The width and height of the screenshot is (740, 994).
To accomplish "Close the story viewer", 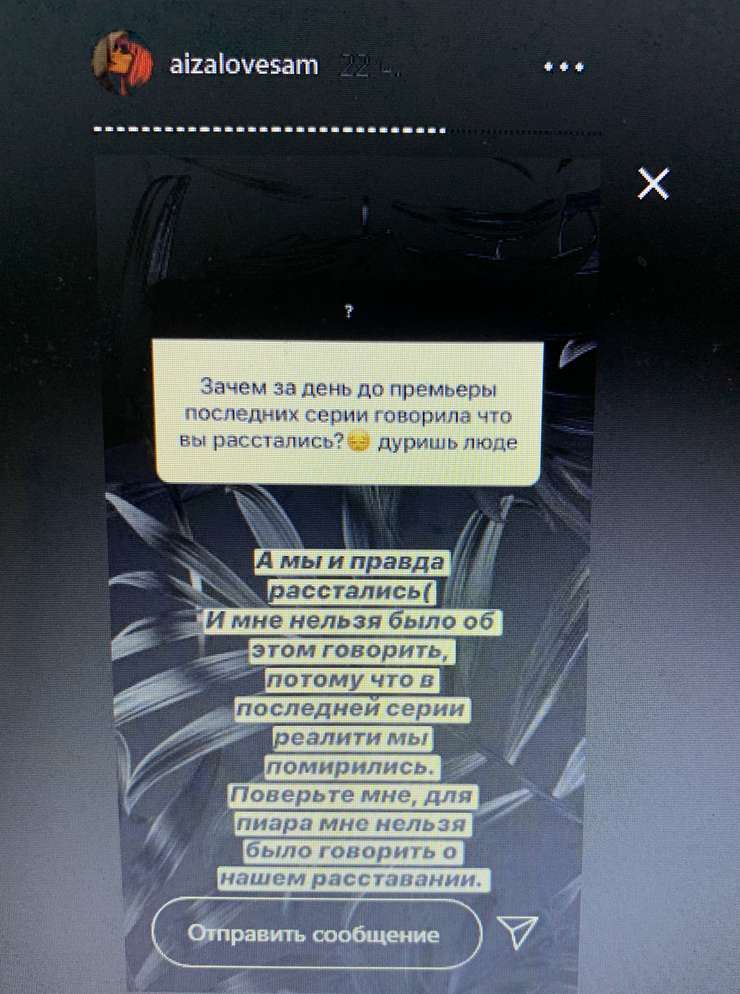I will pos(653,184).
